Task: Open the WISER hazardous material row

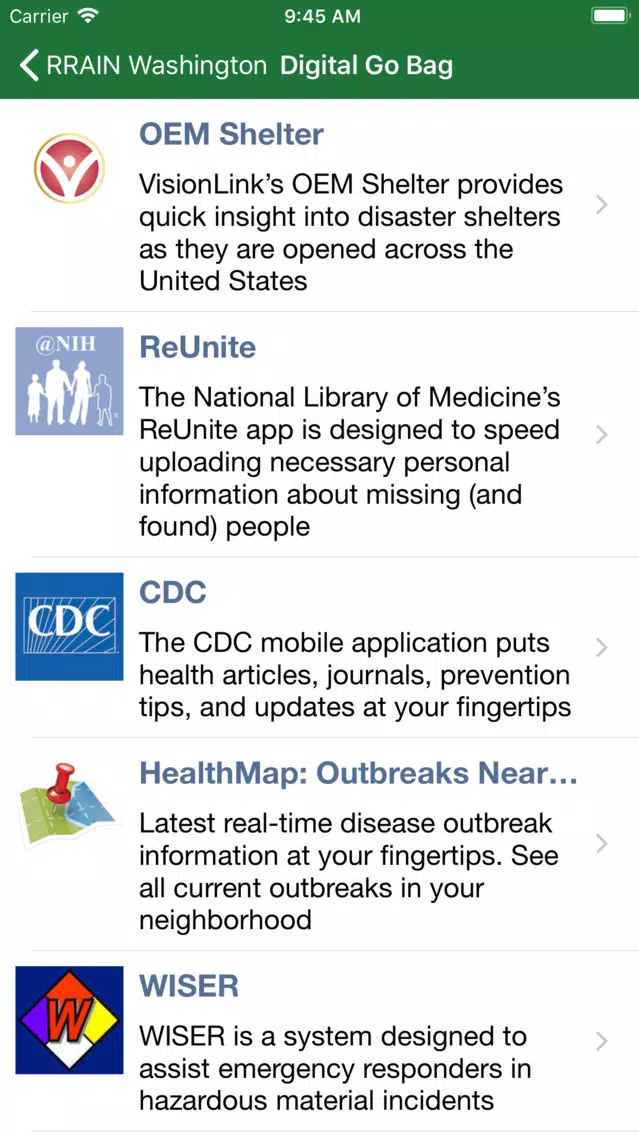Action: point(320,1042)
